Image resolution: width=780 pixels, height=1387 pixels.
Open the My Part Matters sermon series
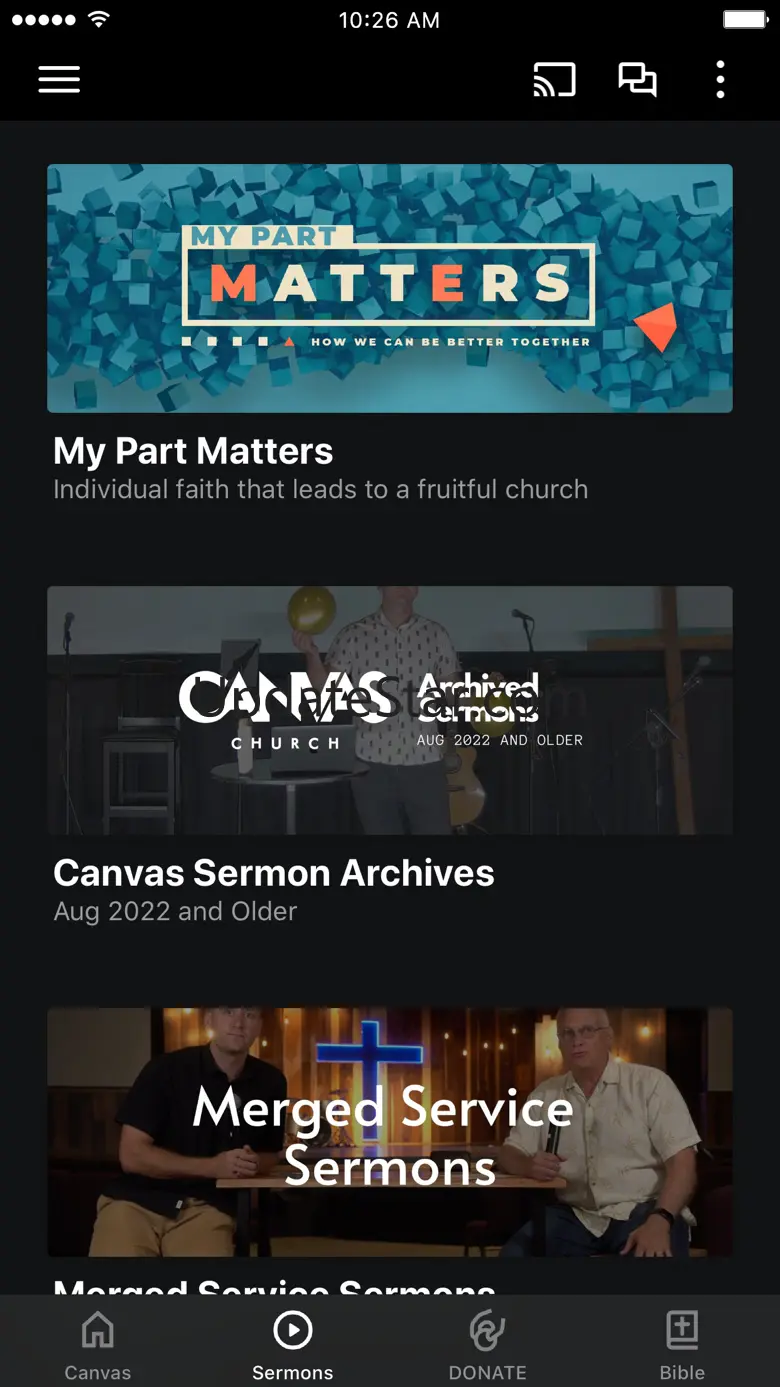coord(389,289)
